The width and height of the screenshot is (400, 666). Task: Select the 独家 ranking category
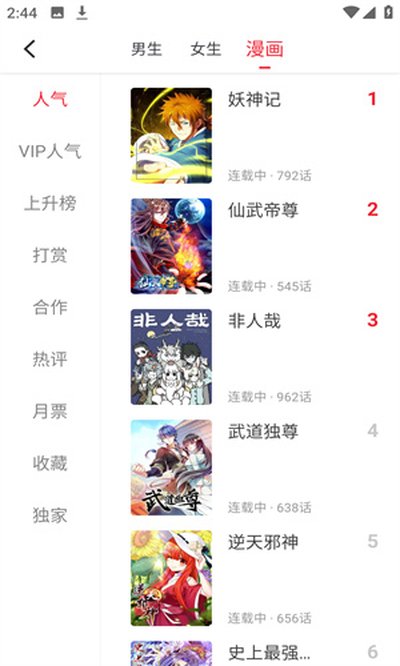pyautogui.click(x=50, y=515)
